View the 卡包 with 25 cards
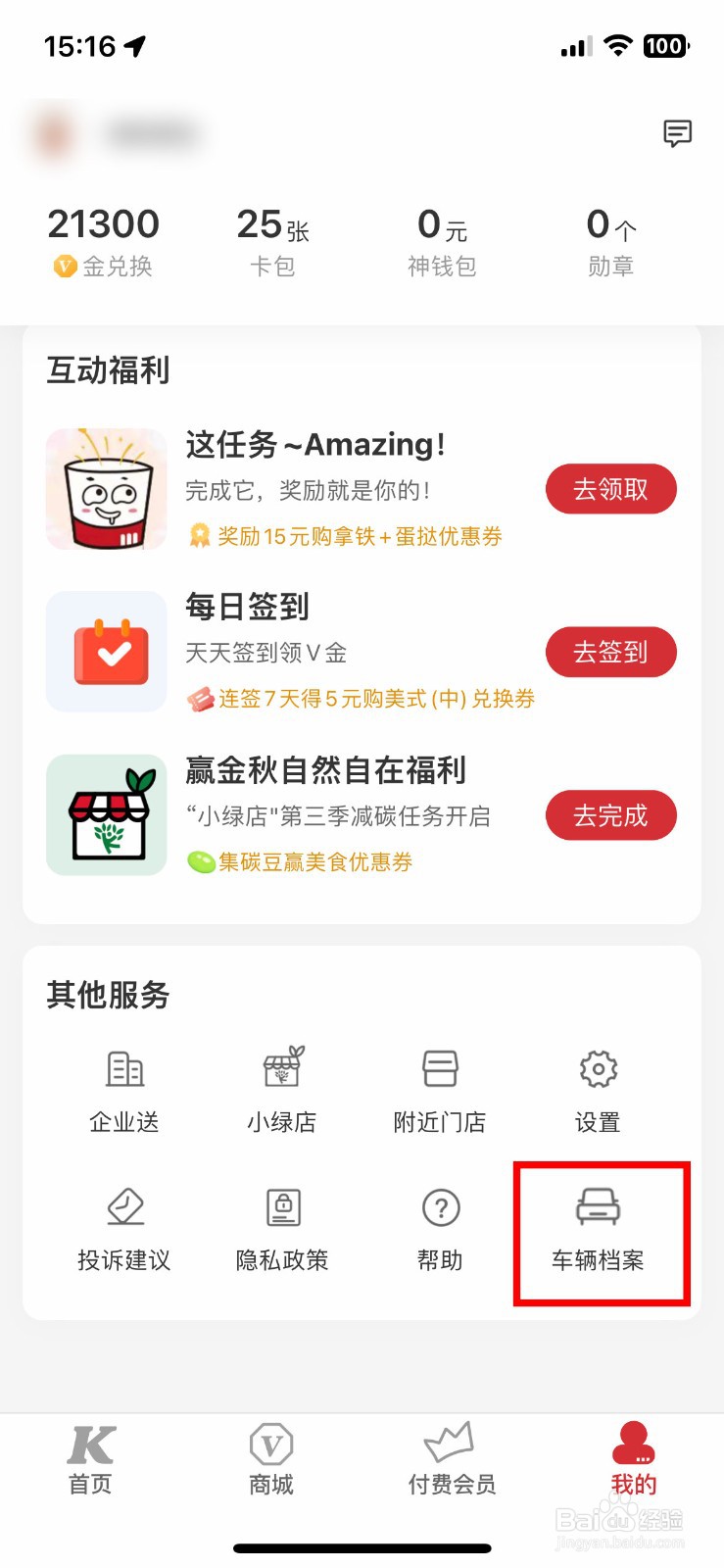The image size is (724, 1568). tap(271, 240)
